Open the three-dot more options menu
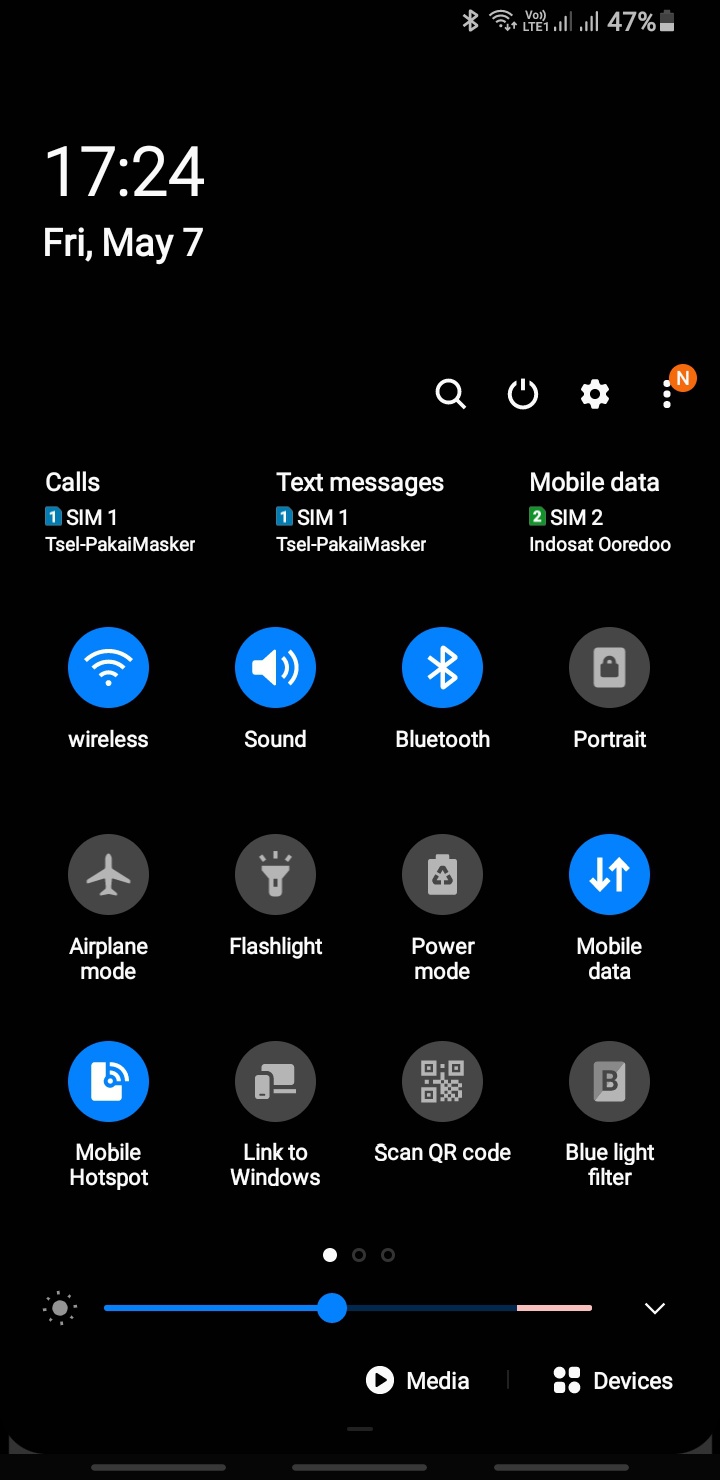This screenshot has height=1480, width=720. [x=667, y=395]
